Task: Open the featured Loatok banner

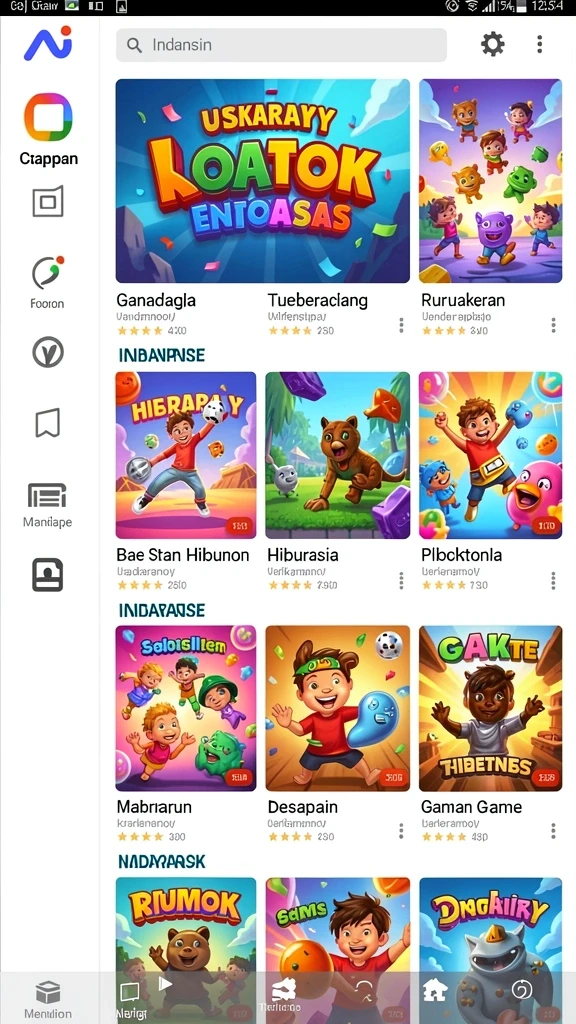Action: [263, 181]
